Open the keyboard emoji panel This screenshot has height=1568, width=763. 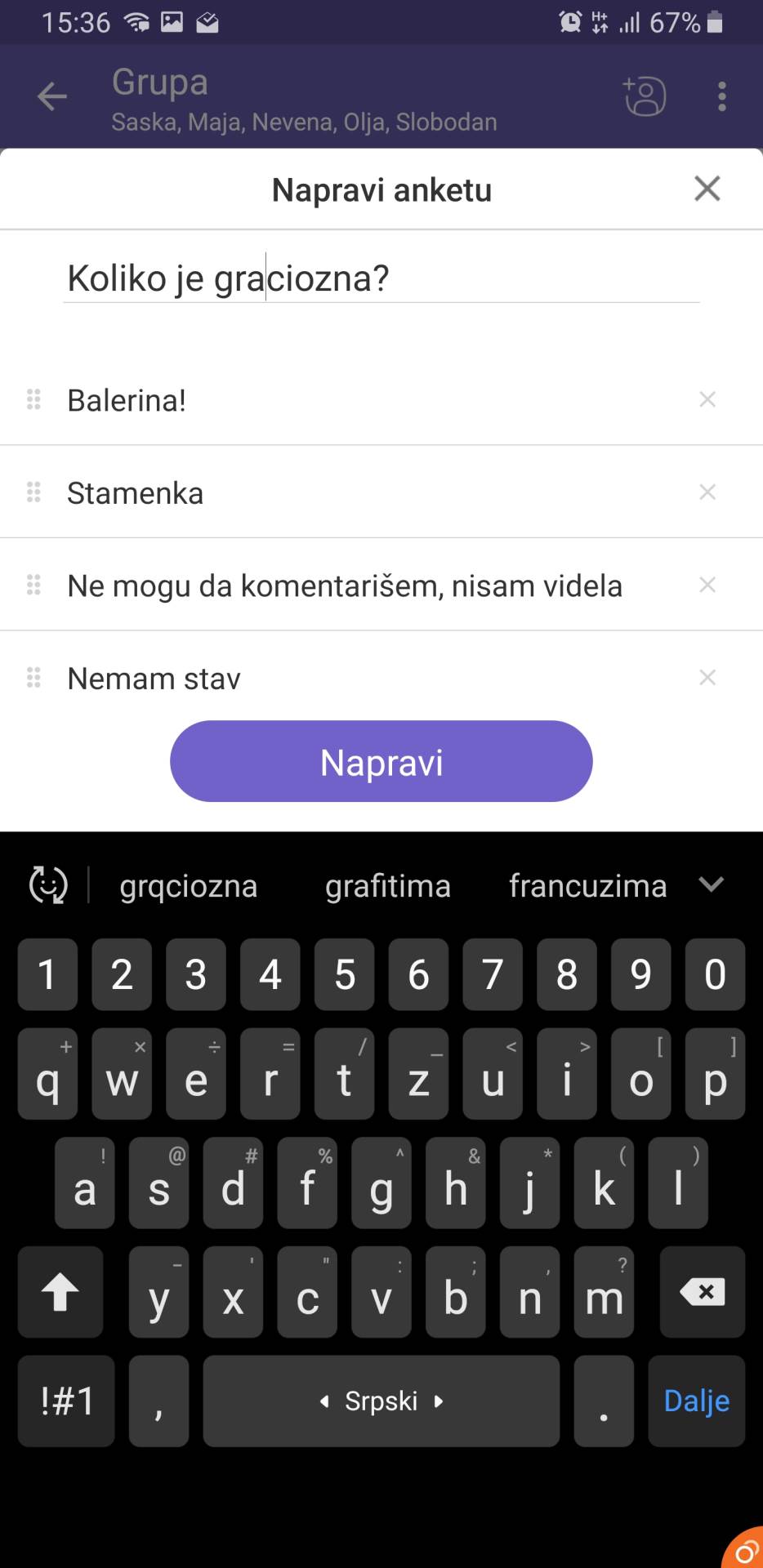[x=48, y=884]
